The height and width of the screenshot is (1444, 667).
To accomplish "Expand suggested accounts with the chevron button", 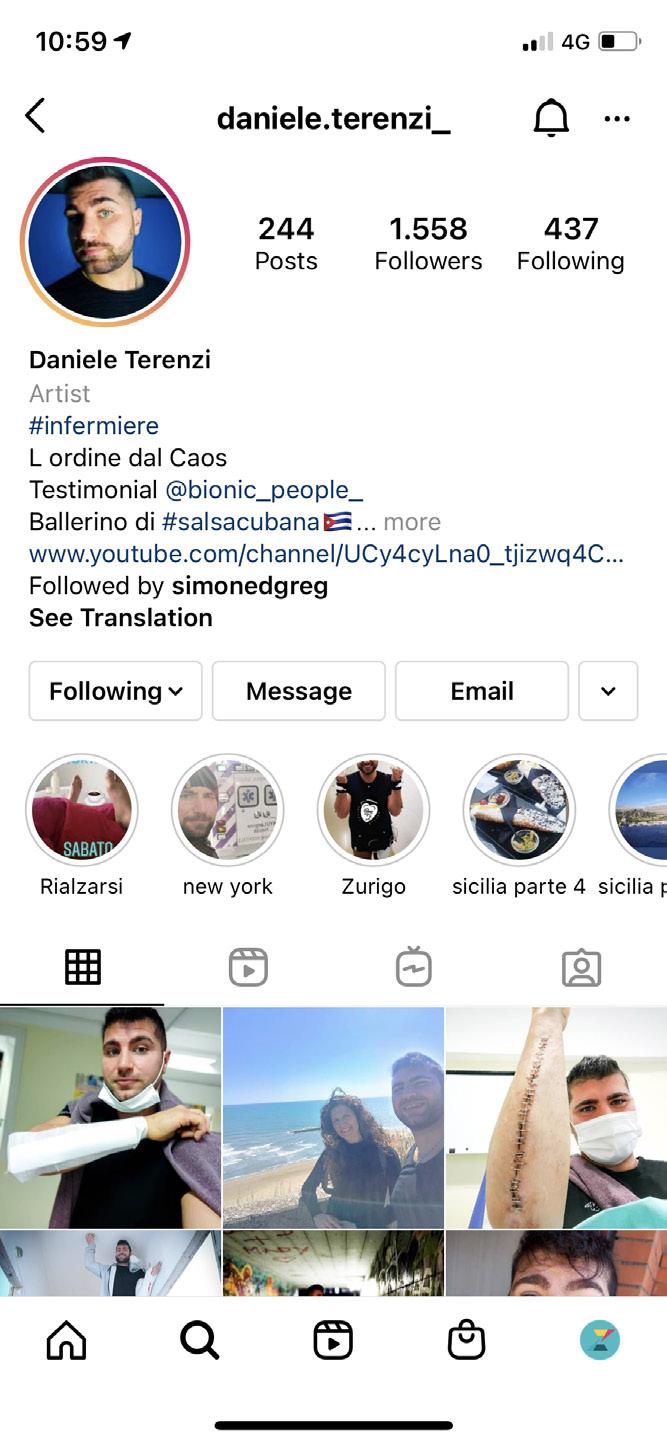I will point(608,691).
